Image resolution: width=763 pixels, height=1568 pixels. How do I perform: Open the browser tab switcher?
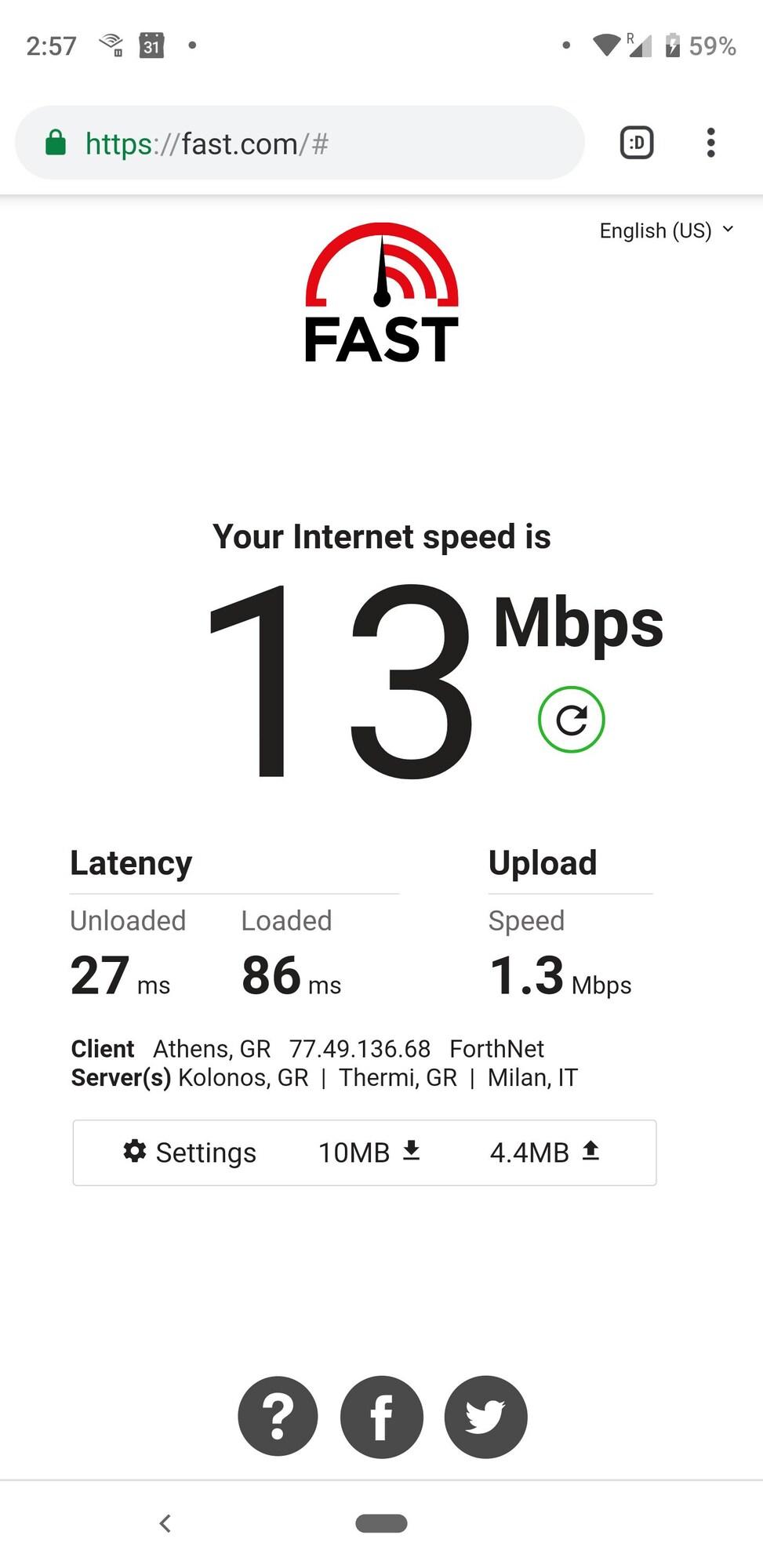click(x=636, y=143)
